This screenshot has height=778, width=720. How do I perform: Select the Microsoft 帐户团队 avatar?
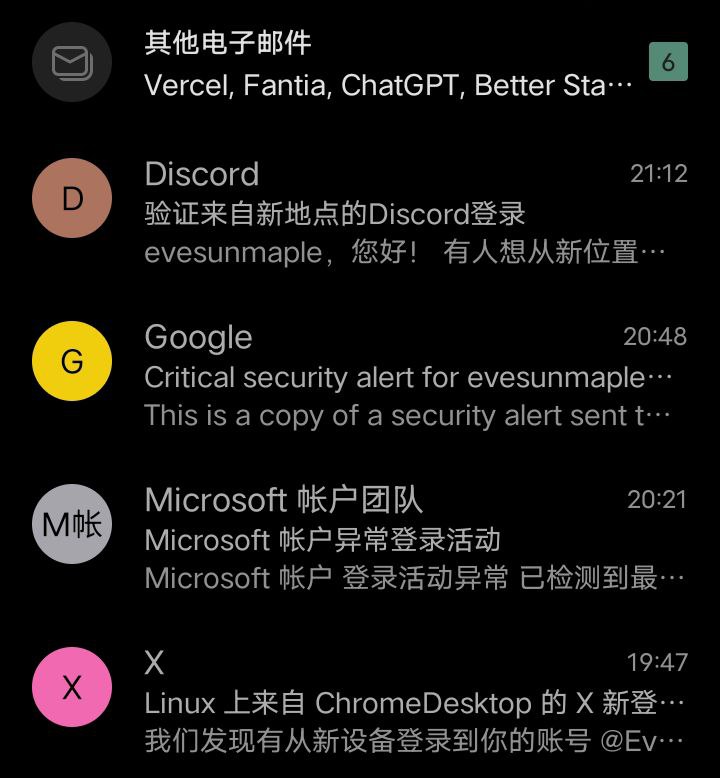[70, 523]
